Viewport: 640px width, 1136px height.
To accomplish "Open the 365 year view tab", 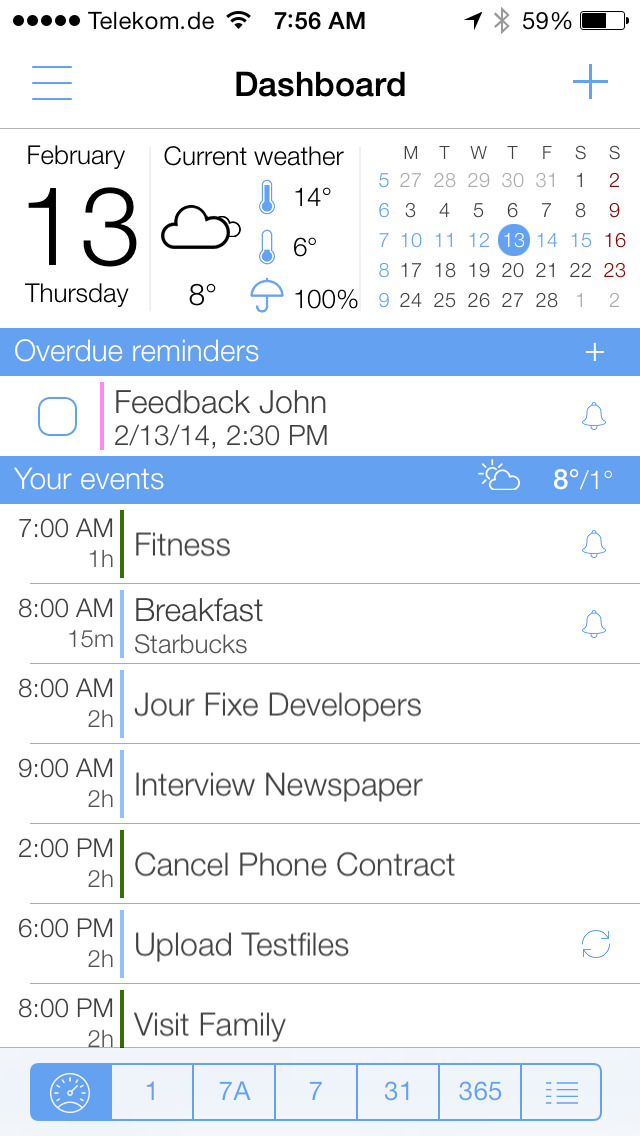I will pyautogui.click(x=480, y=1091).
